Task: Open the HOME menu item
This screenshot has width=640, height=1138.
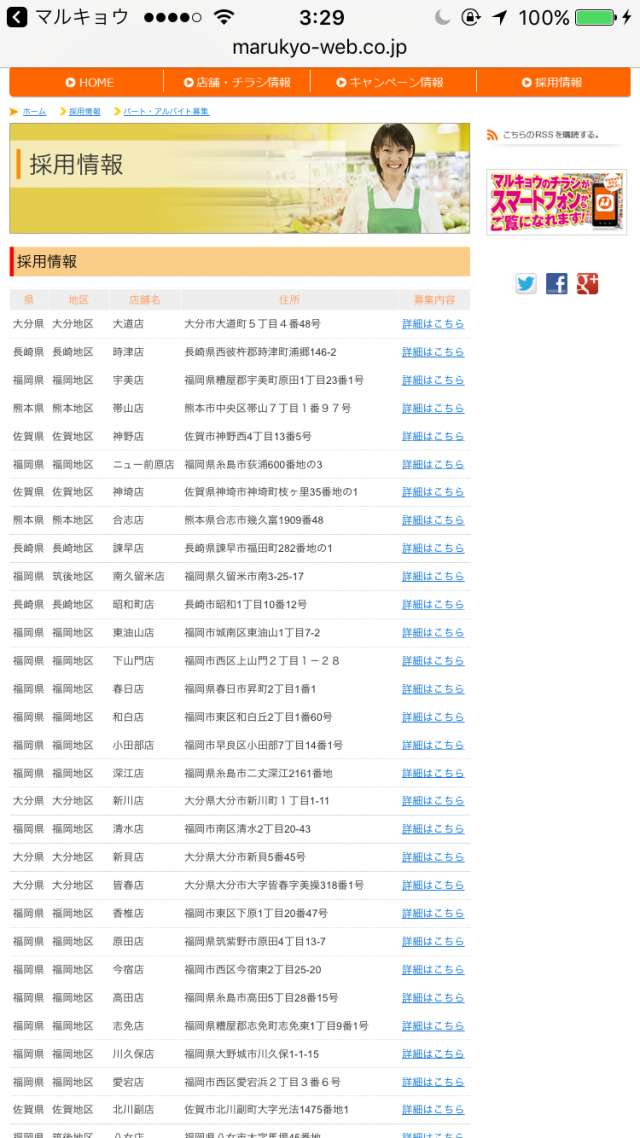Action: 89,83
